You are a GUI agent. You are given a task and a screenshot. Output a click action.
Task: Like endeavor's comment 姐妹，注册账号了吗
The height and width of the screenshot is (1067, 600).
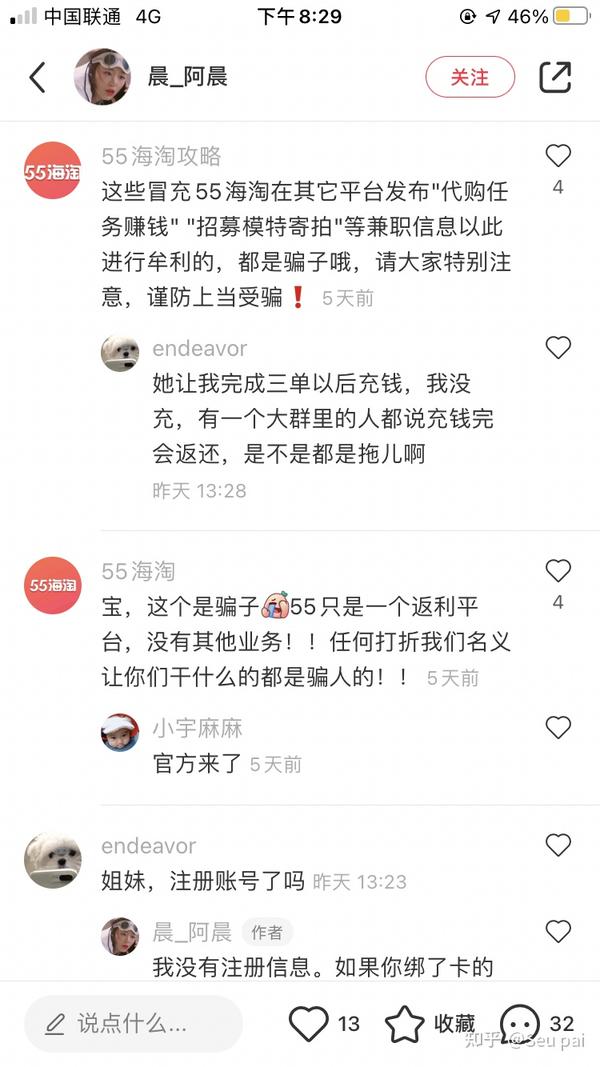coord(558,845)
